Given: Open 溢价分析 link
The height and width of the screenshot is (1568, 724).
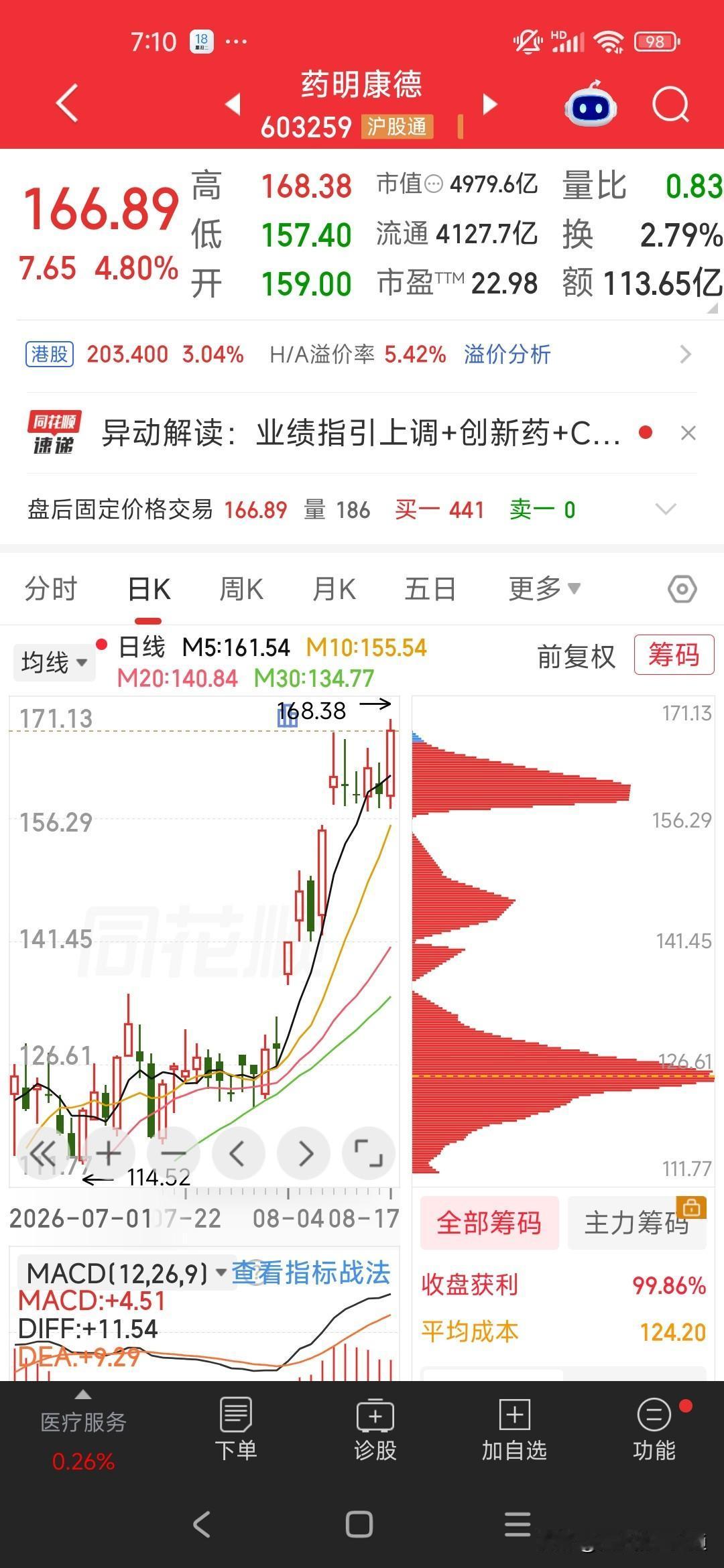Looking at the screenshot, I should pyautogui.click(x=507, y=354).
